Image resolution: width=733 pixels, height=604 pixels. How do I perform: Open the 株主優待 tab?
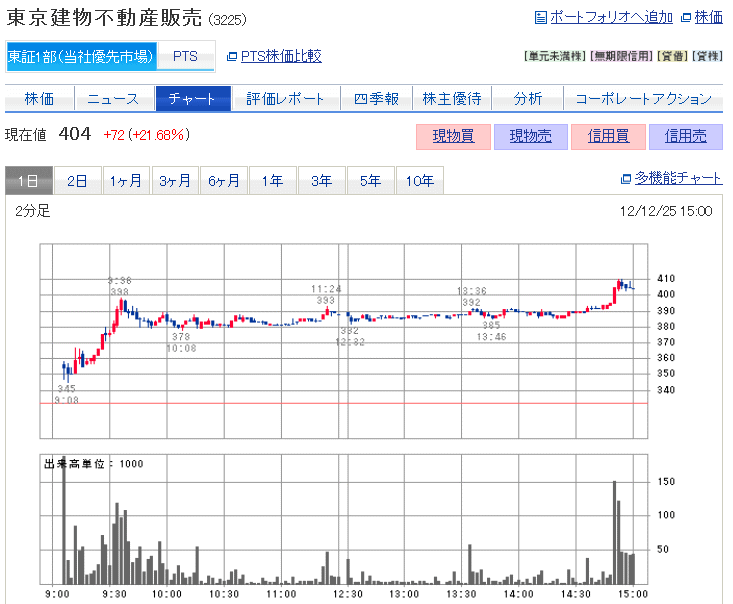(452, 99)
